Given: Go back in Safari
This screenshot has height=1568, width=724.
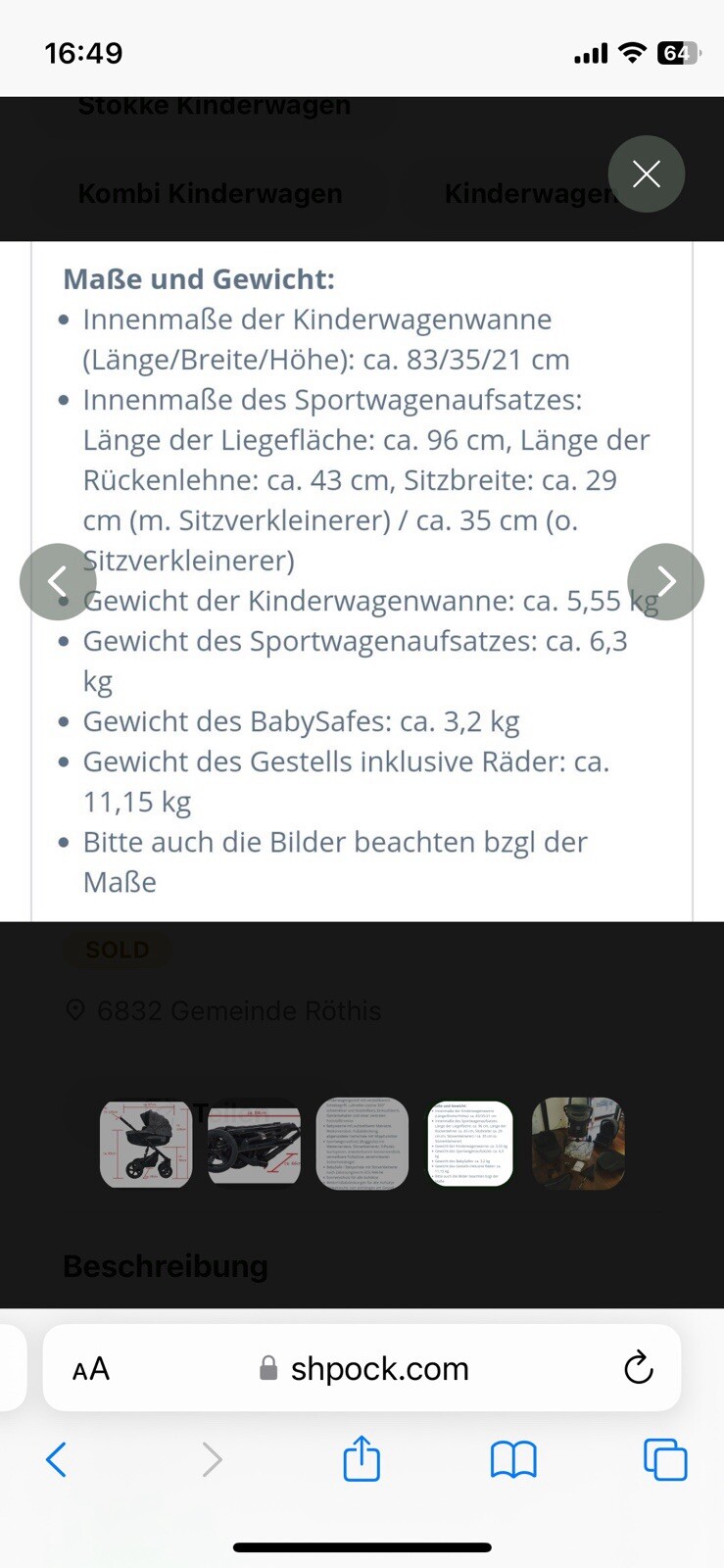Looking at the screenshot, I should point(57,1459).
